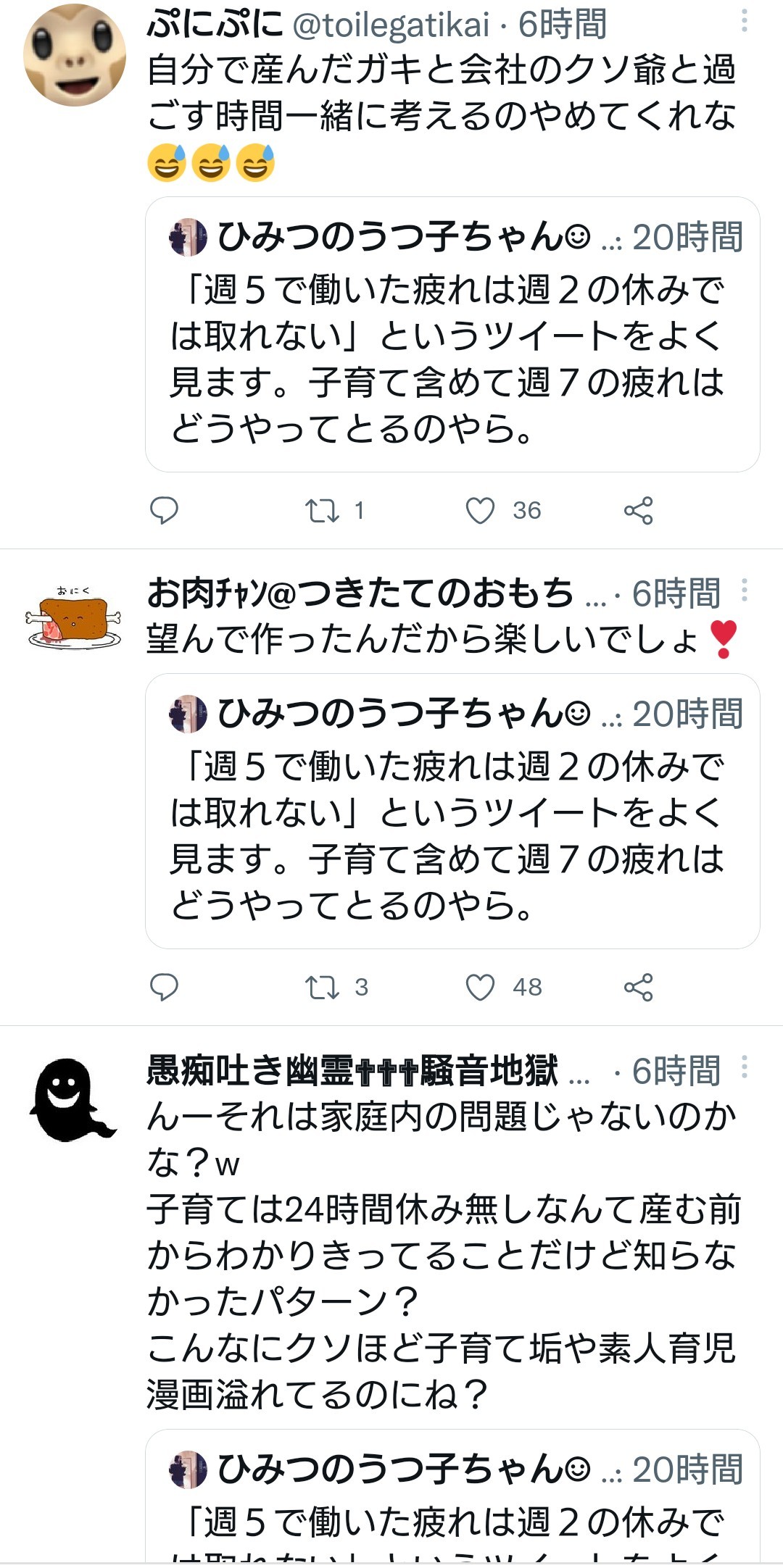Open overflow menu on 愚痴吐き幽霊's tweet

744,1068
